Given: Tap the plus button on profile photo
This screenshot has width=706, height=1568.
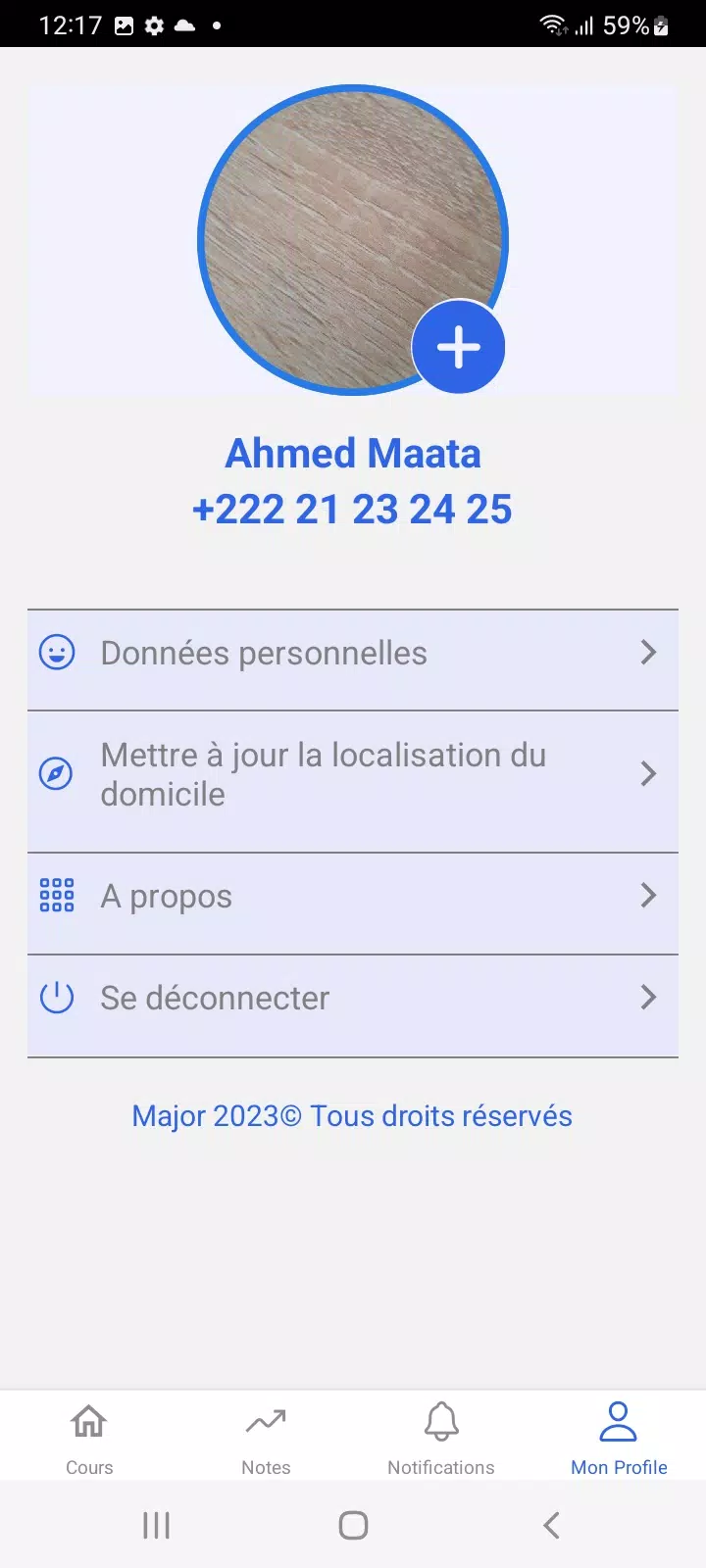Looking at the screenshot, I should (x=458, y=347).
